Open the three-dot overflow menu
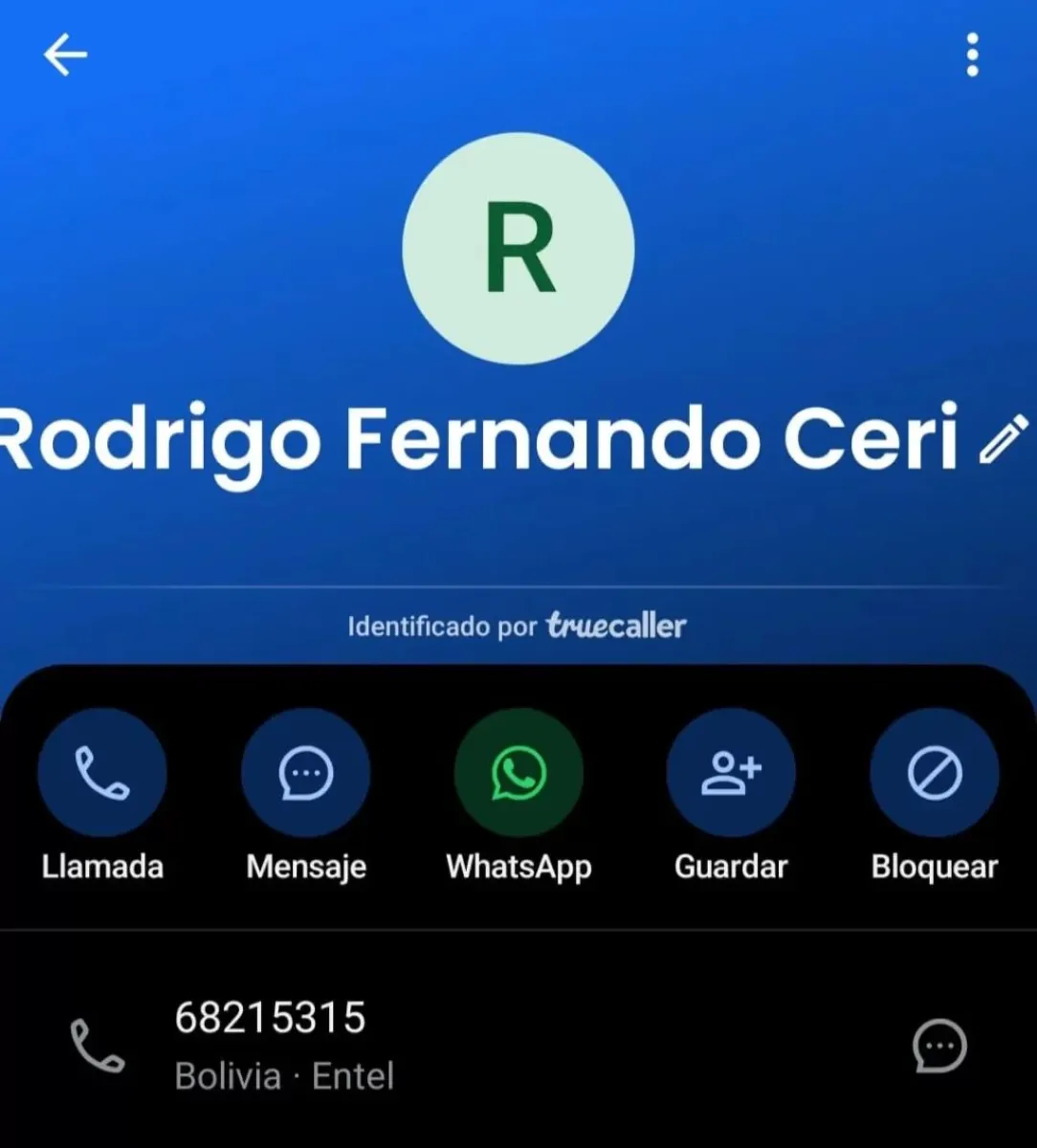 point(972,55)
